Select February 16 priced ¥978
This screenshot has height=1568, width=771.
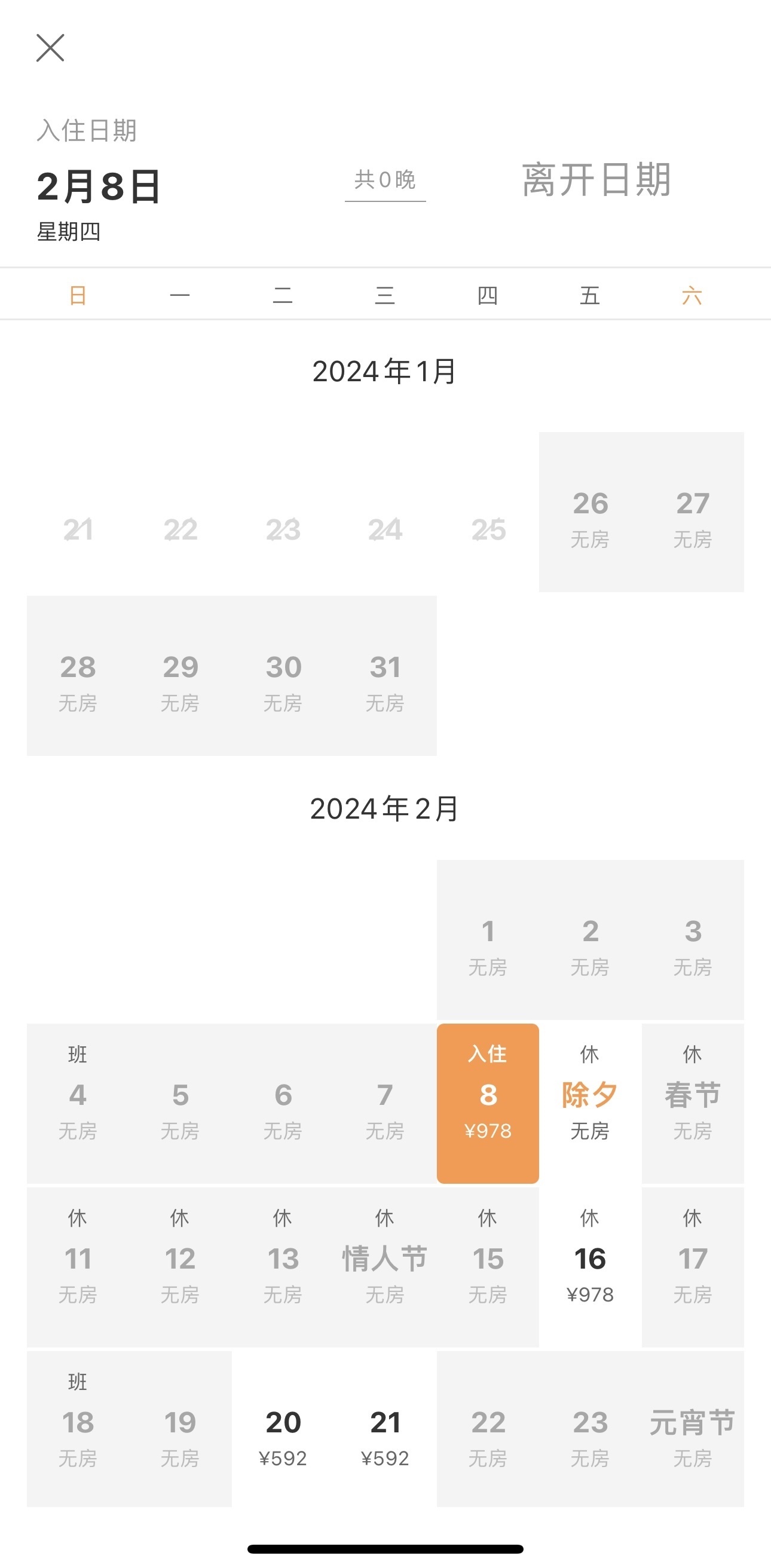(589, 1267)
